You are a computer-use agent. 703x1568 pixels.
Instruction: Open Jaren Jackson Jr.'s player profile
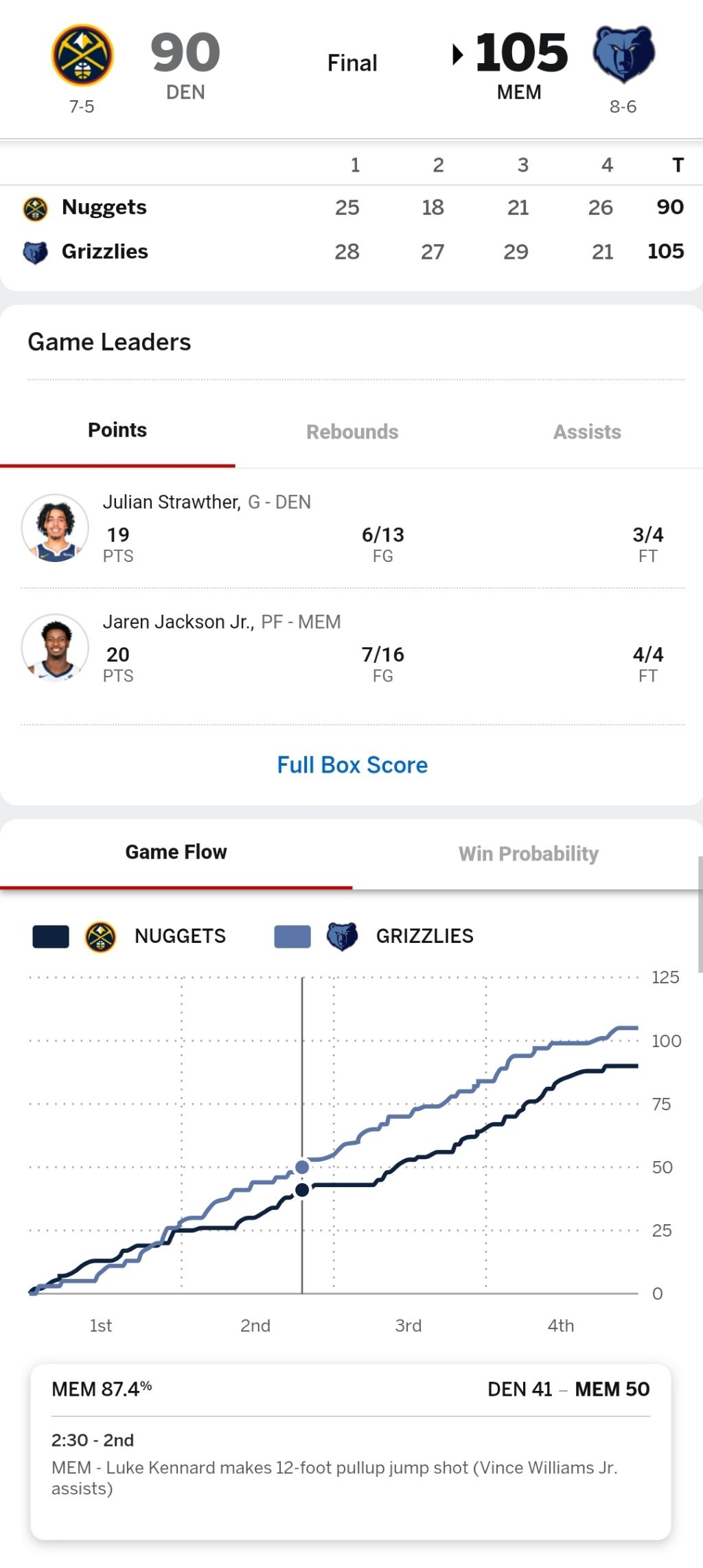(x=178, y=622)
